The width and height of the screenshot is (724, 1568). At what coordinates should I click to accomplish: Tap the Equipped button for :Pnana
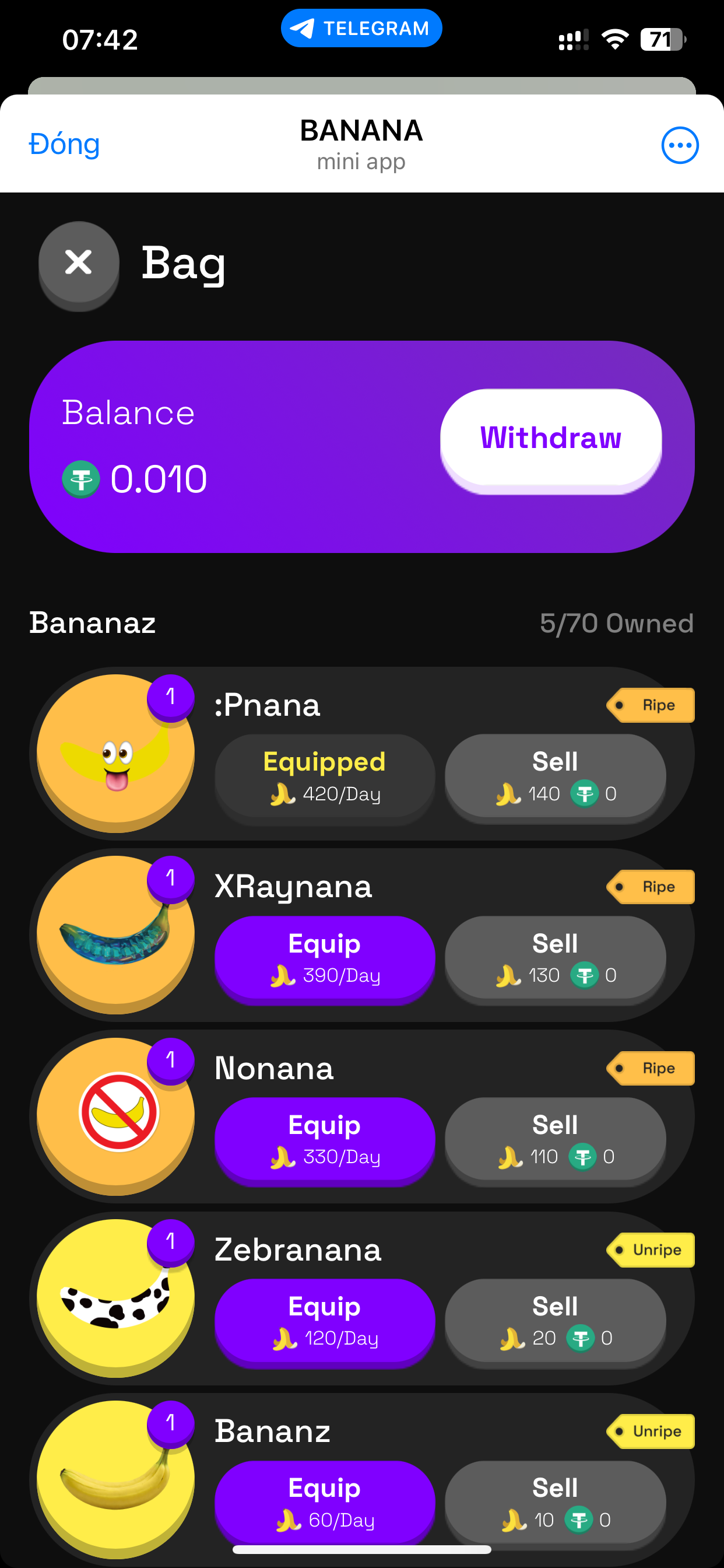(x=325, y=775)
